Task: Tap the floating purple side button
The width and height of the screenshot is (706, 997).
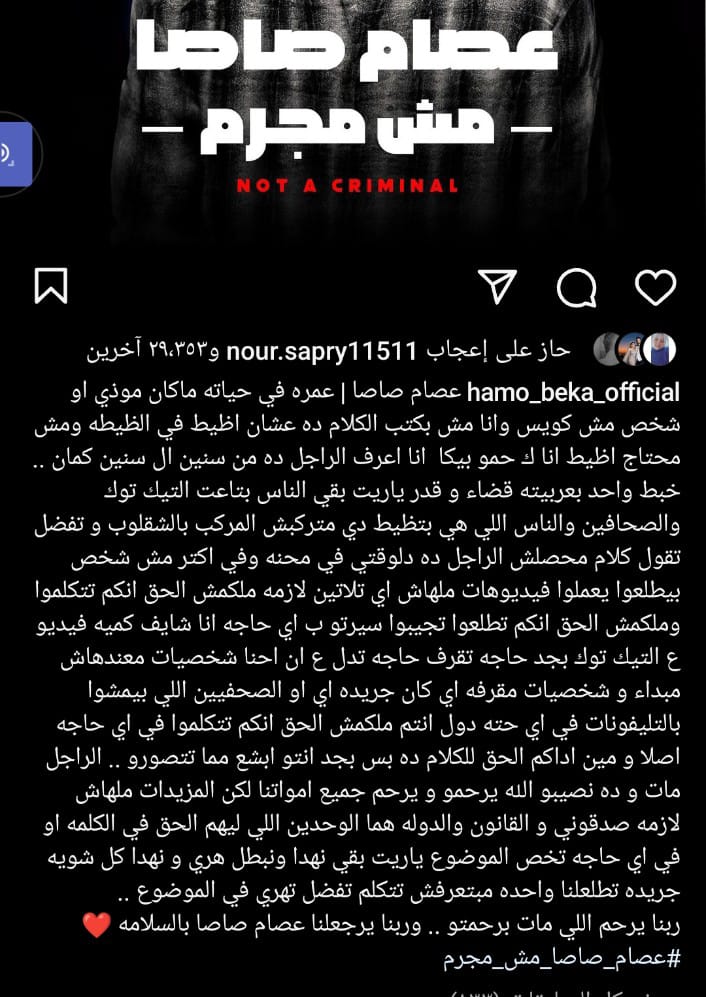Action: [x=14, y=154]
